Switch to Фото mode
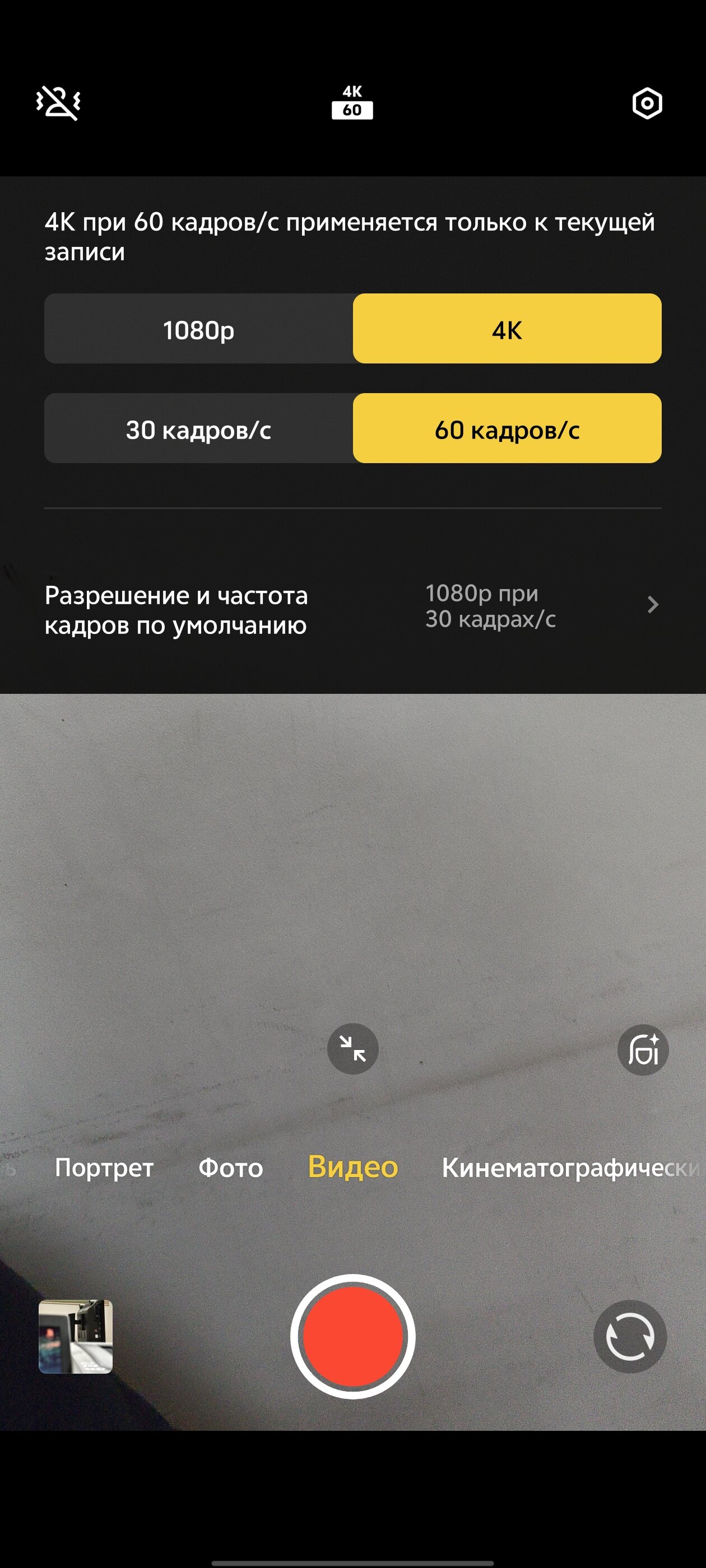This screenshot has width=706, height=1568. pyautogui.click(x=231, y=1168)
